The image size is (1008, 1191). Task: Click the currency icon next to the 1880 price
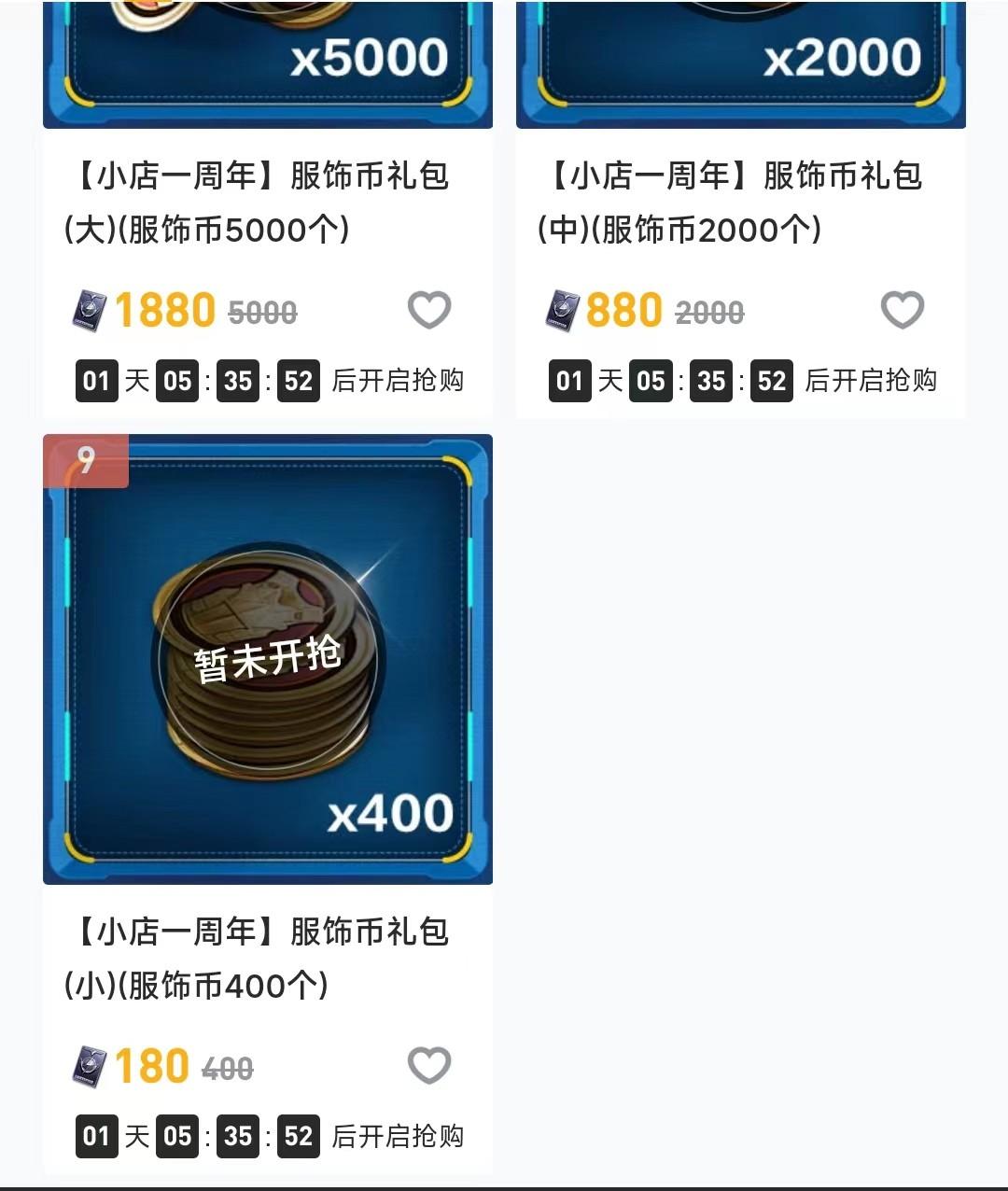89,310
